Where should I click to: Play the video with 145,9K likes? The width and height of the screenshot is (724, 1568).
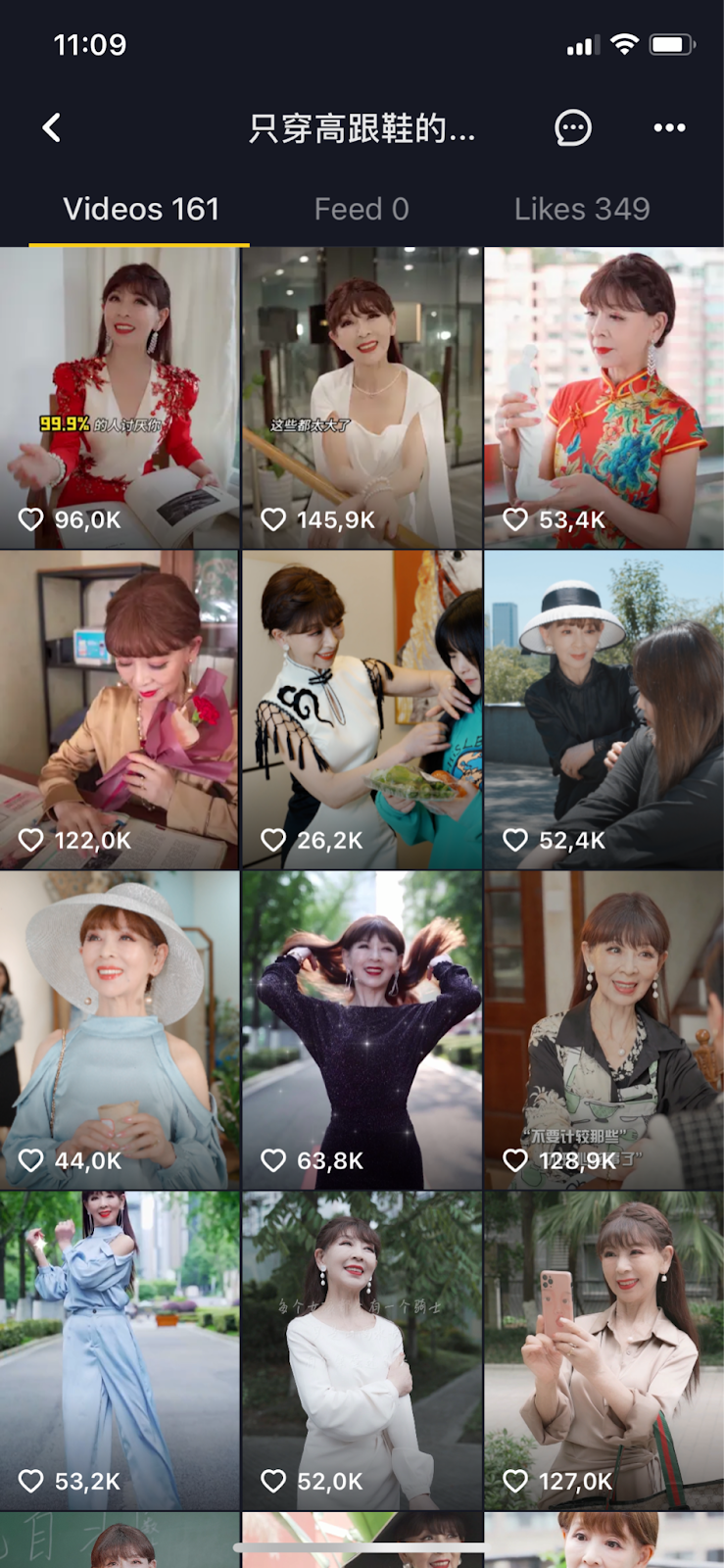coord(362,397)
